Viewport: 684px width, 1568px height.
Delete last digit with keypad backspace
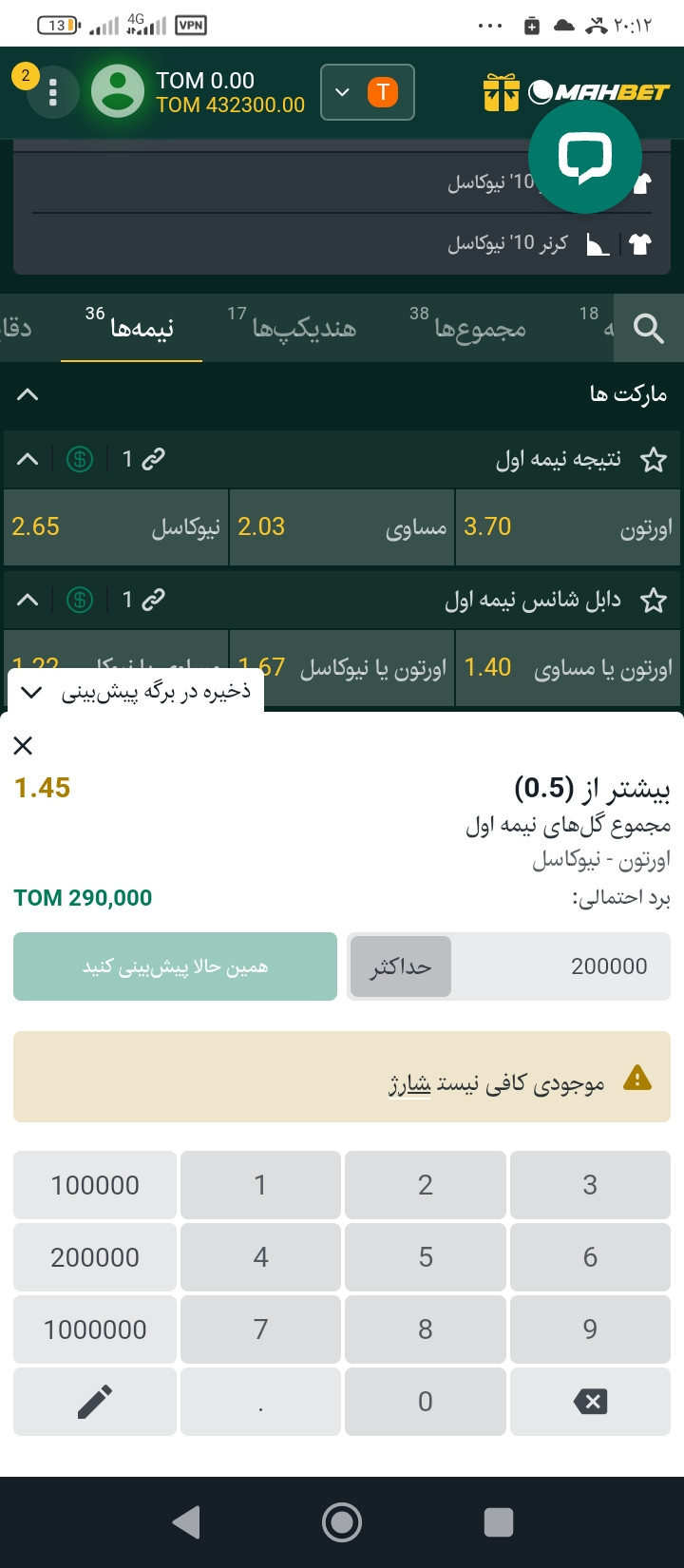click(590, 1402)
